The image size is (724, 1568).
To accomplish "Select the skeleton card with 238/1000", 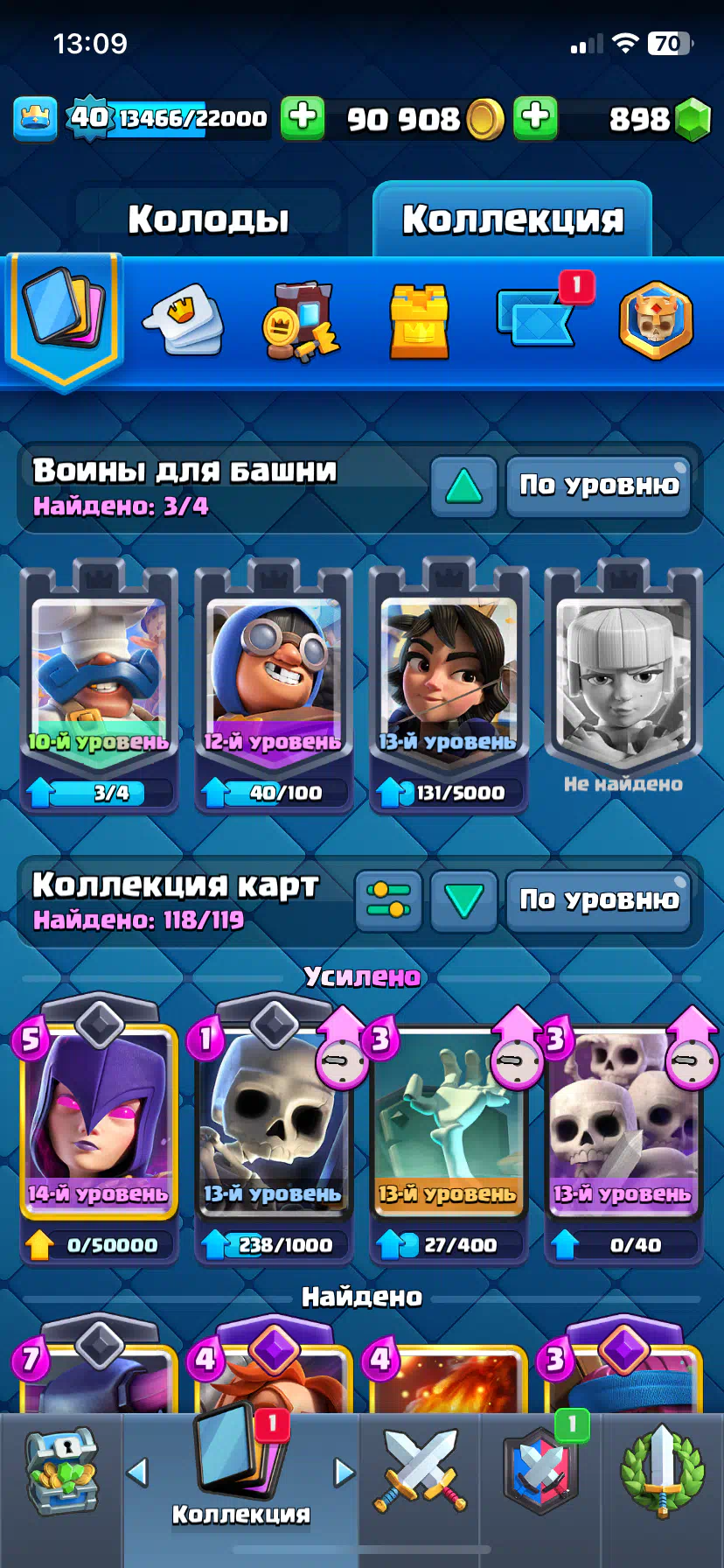I will point(274,1129).
